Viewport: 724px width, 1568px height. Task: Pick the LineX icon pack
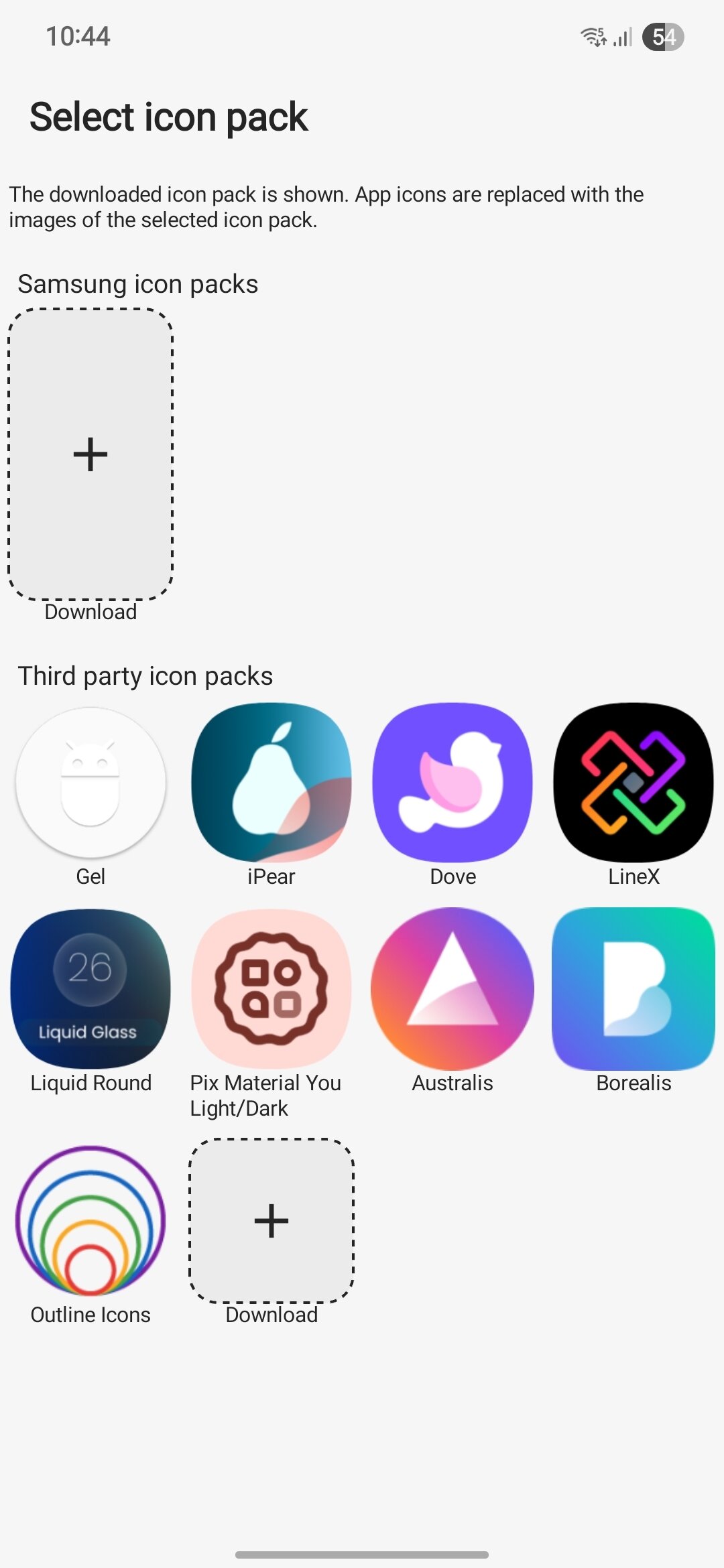633,783
